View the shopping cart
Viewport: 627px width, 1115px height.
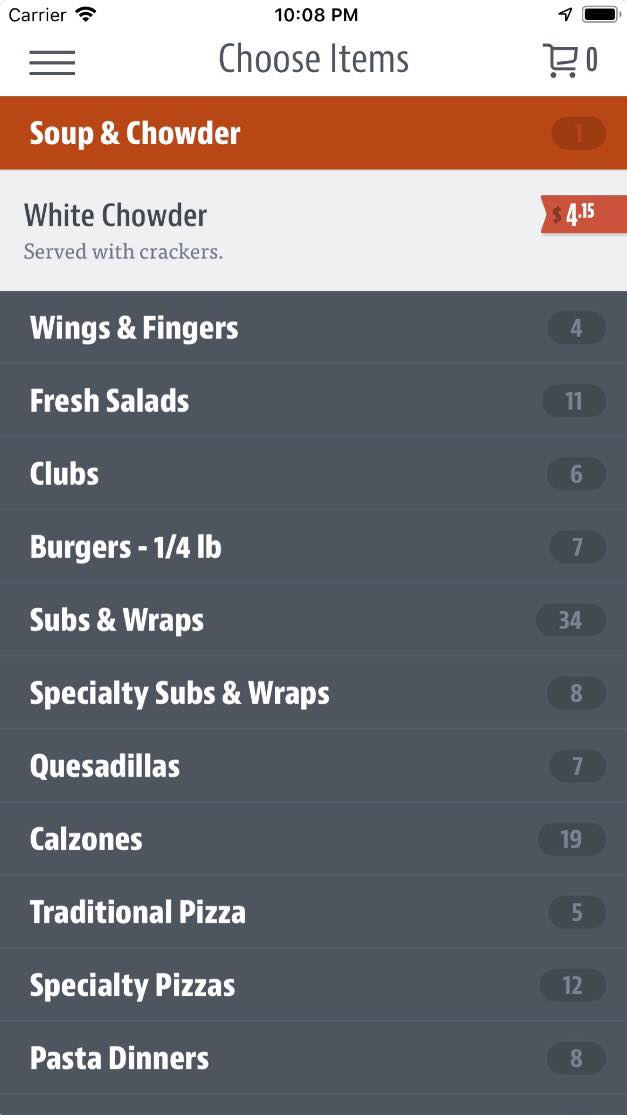click(x=570, y=61)
